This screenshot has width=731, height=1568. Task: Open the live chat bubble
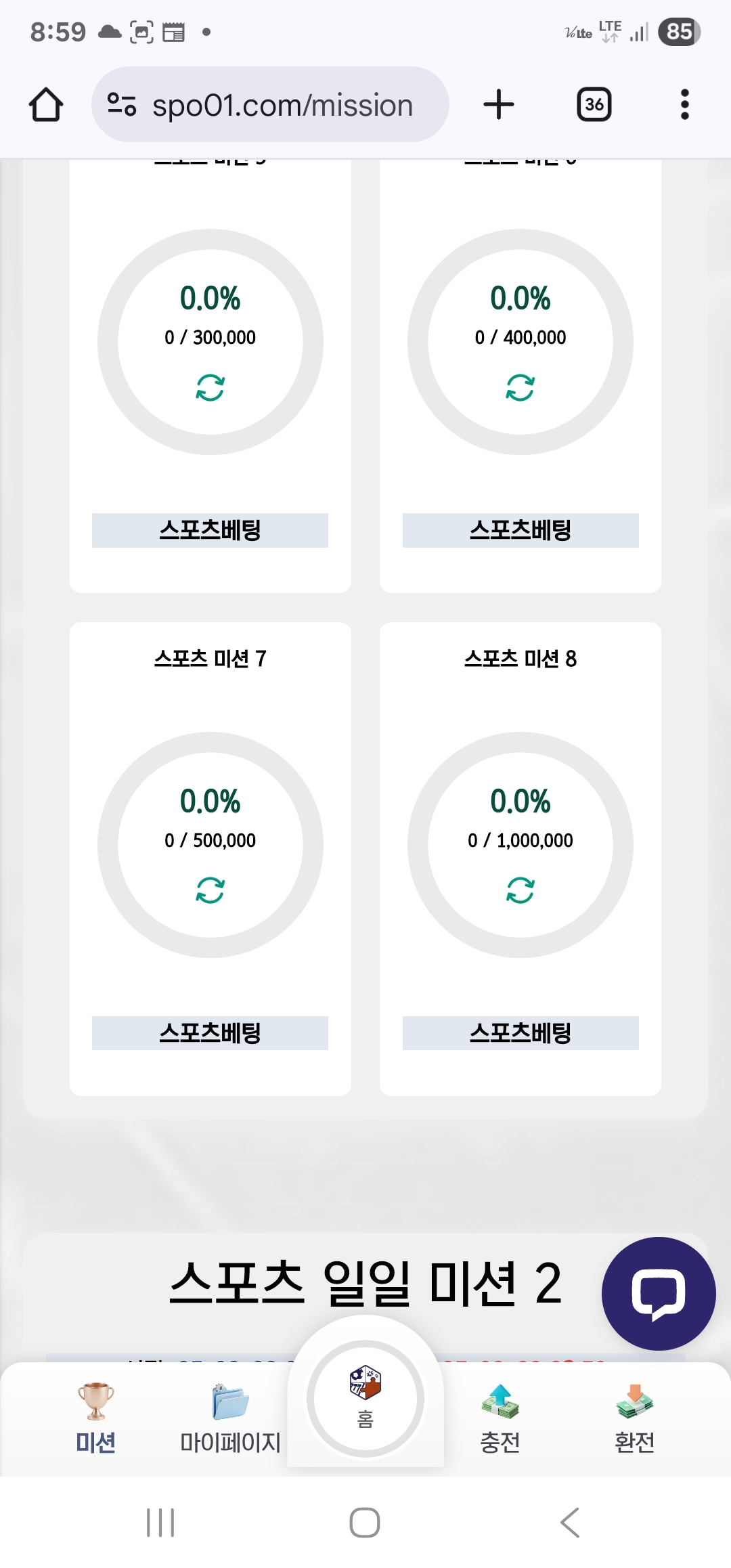click(x=659, y=1294)
